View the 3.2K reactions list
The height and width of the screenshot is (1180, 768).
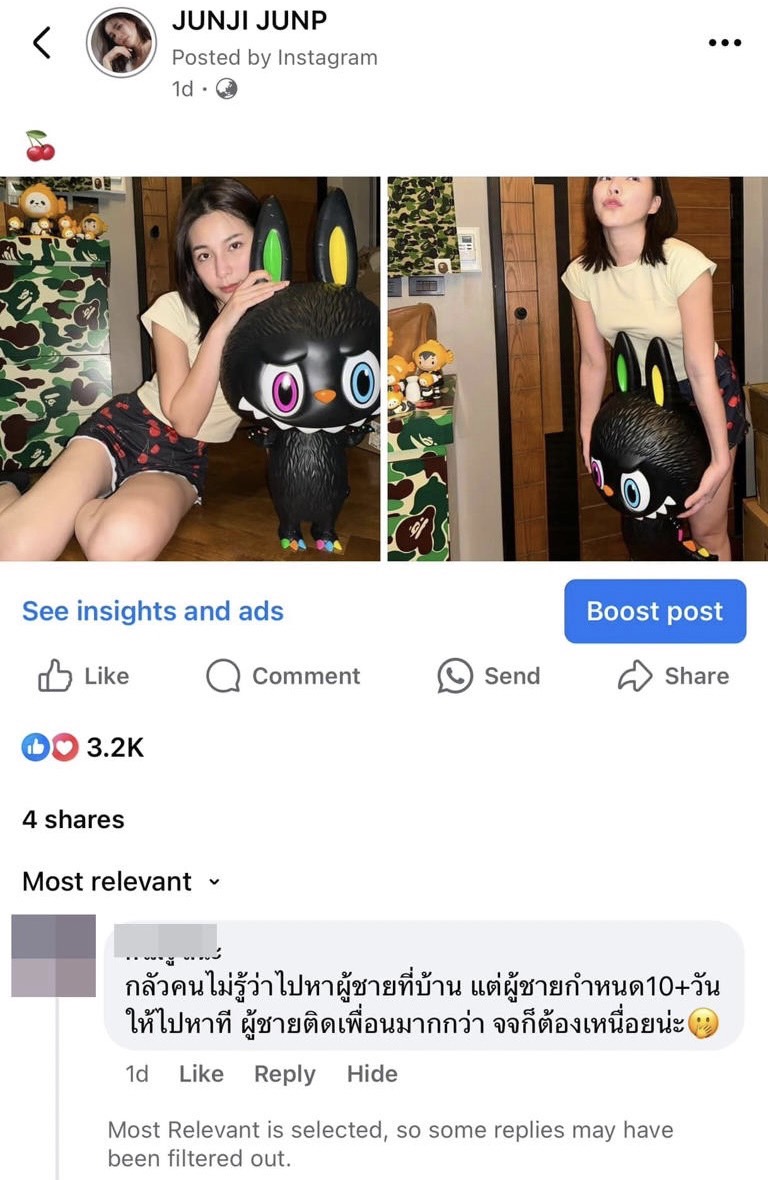coord(84,747)
